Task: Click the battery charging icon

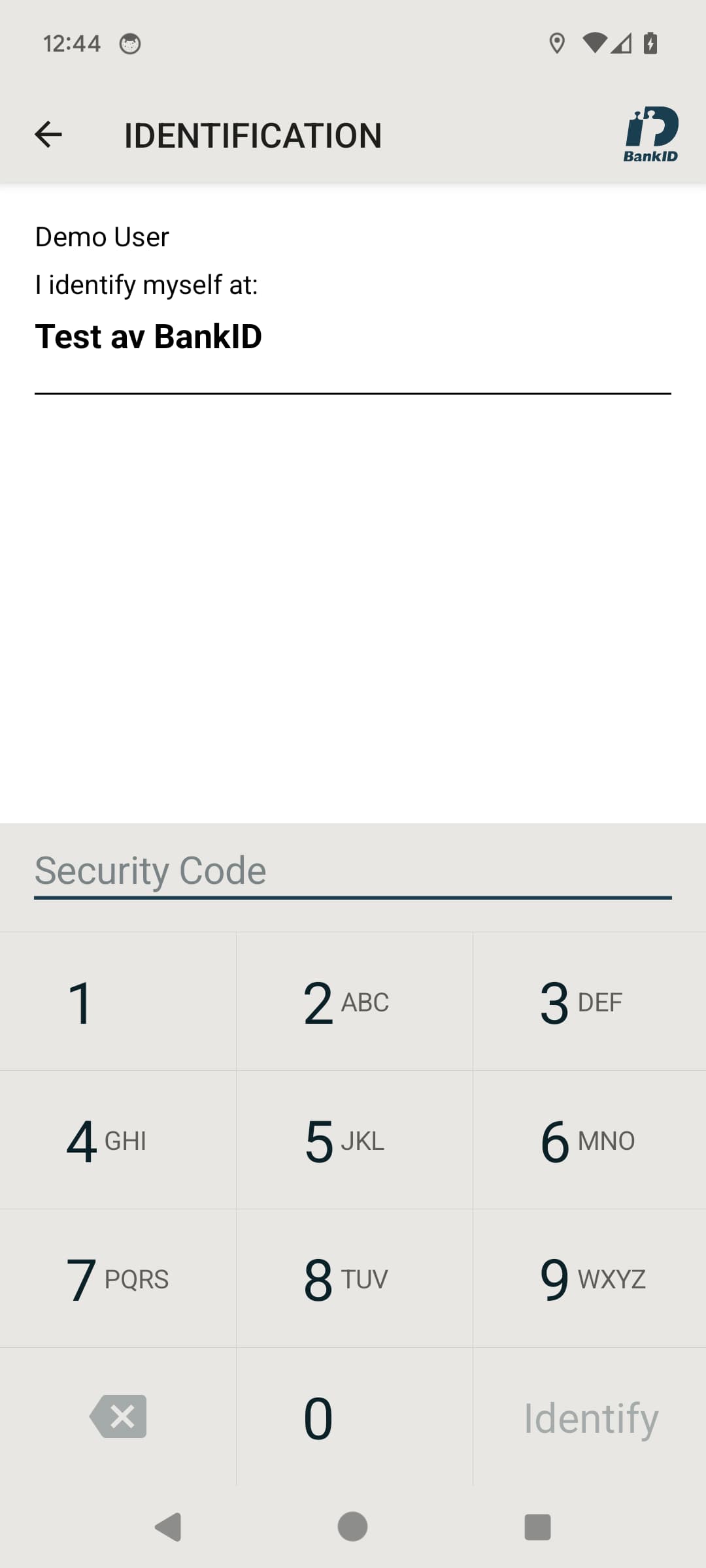Action: click(x=650, y=43)
